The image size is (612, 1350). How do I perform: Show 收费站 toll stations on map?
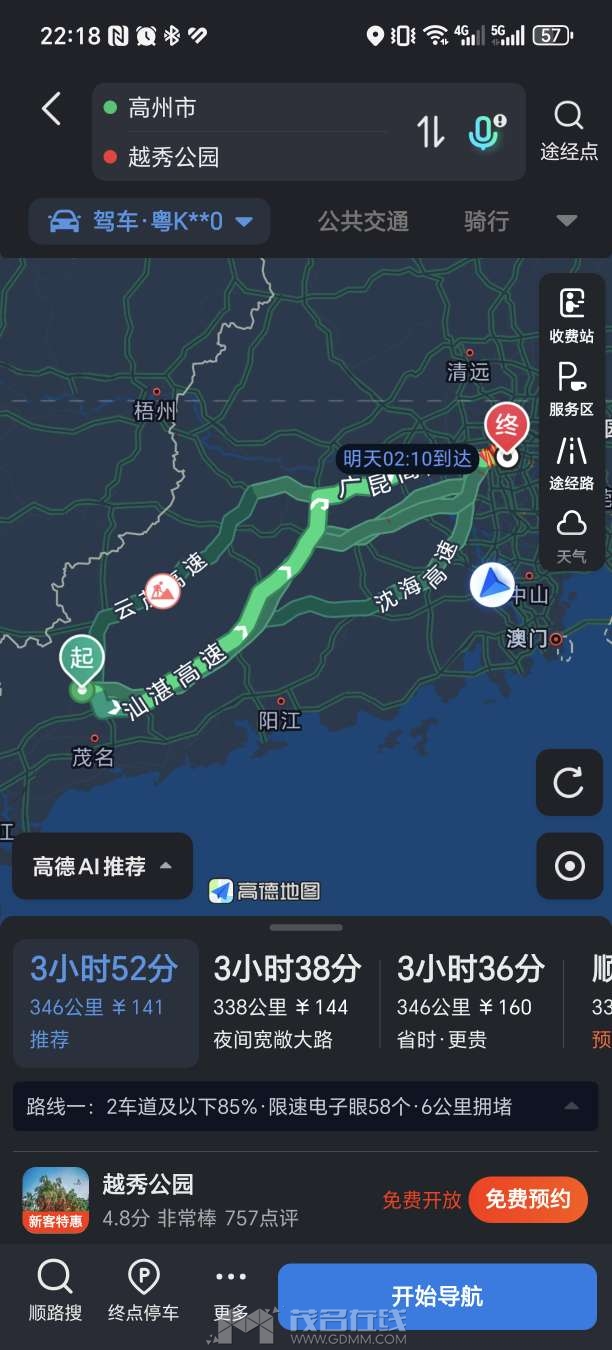click(571, 315)
